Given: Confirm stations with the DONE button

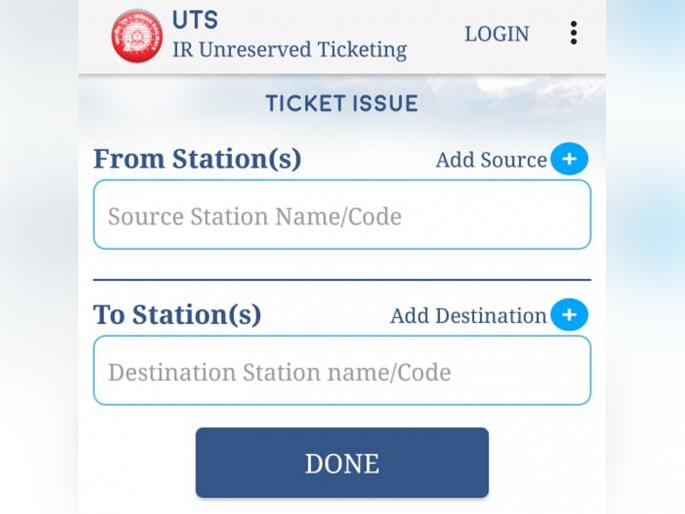Looking at the screenshot, I should coord(341,463).
